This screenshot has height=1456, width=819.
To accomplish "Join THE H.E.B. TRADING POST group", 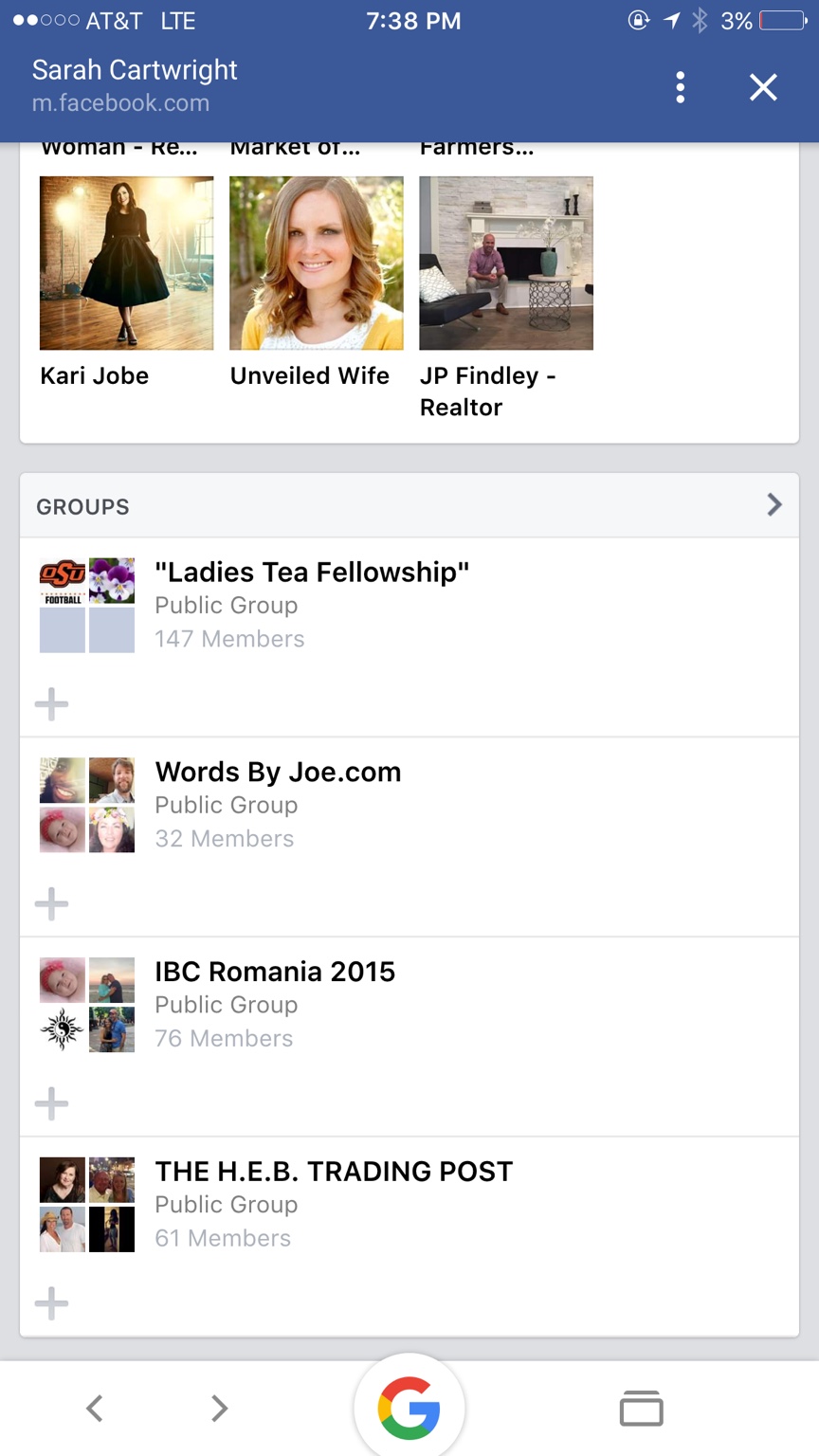I will point(51,1303).
